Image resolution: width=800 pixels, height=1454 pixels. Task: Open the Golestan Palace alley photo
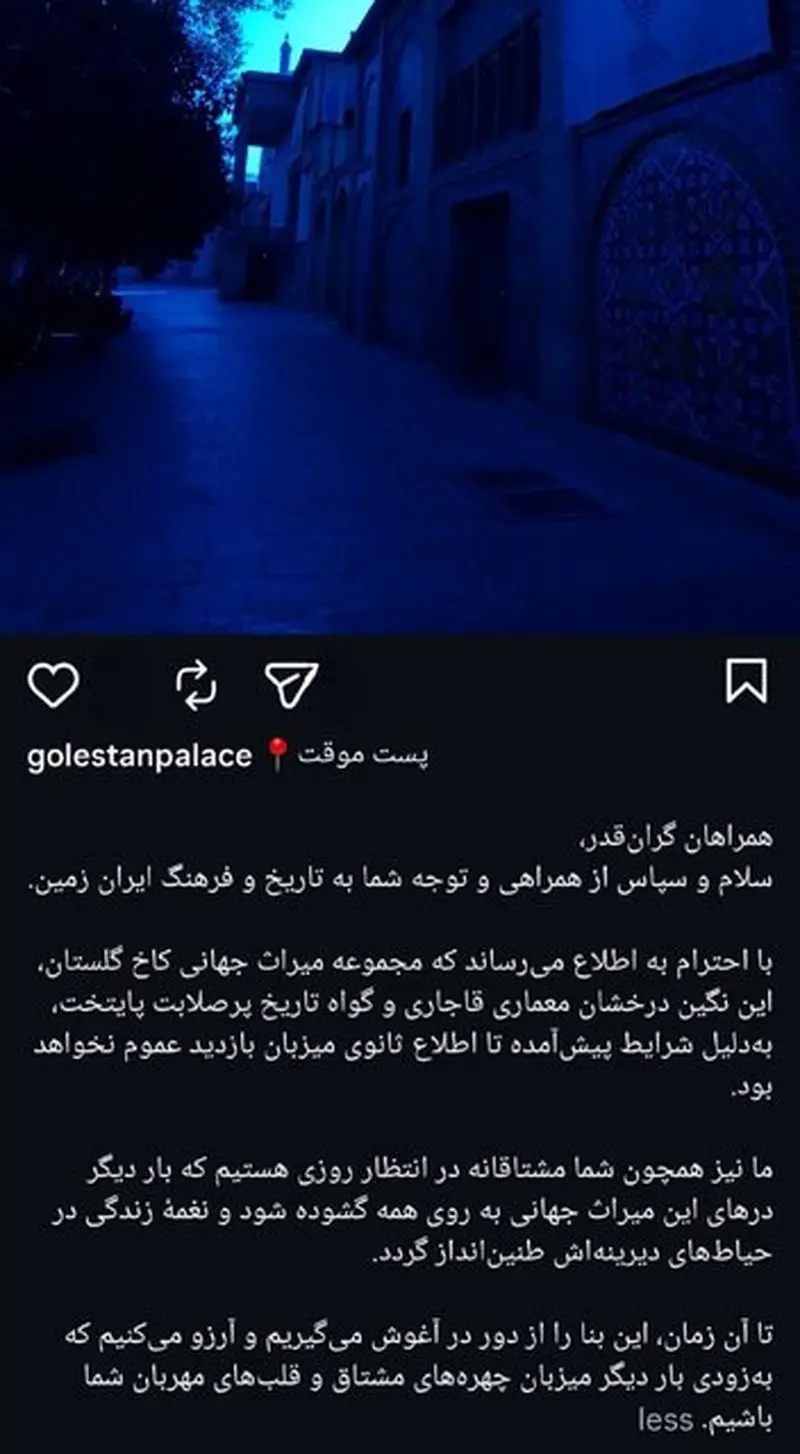pyautogui.click(x=400, y=320)
